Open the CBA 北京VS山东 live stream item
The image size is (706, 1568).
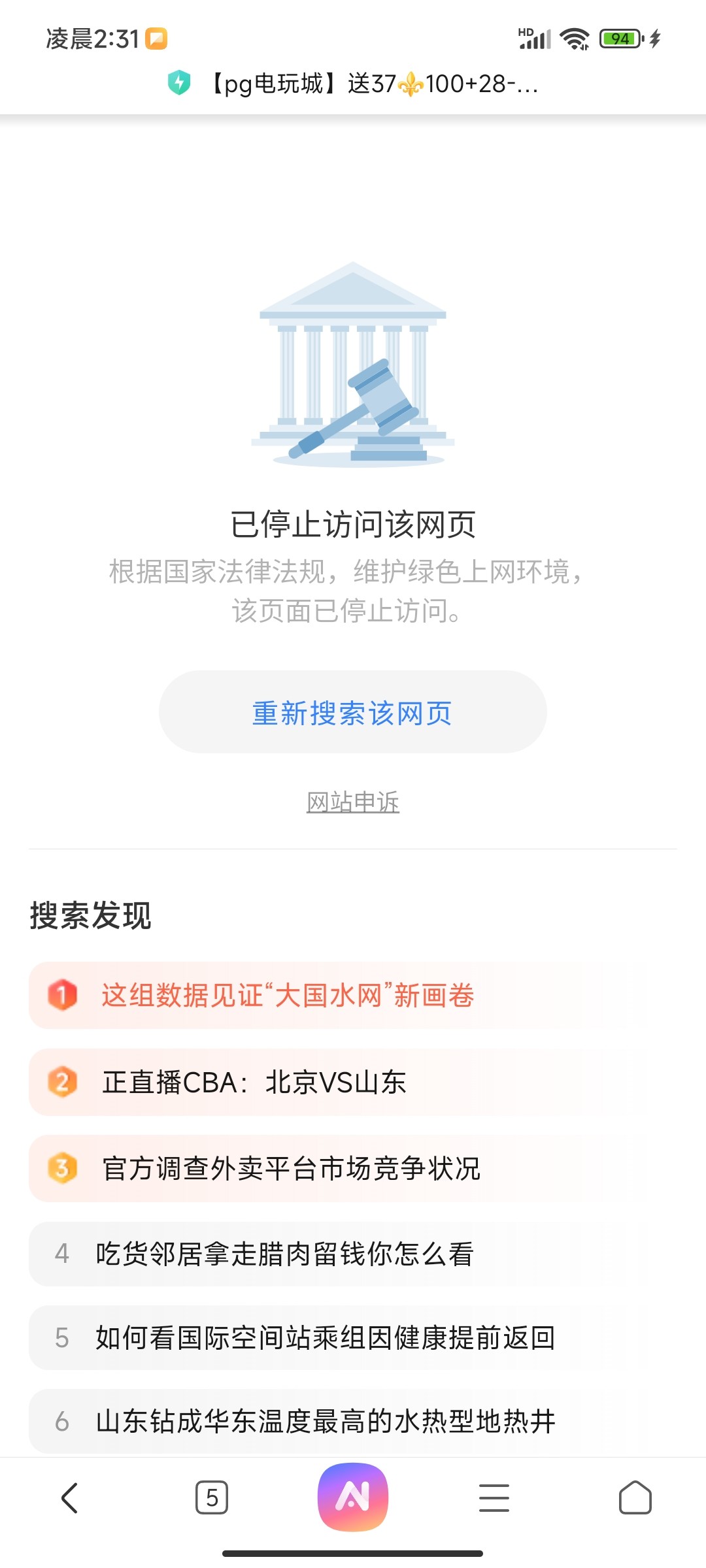coord(254,1081)
